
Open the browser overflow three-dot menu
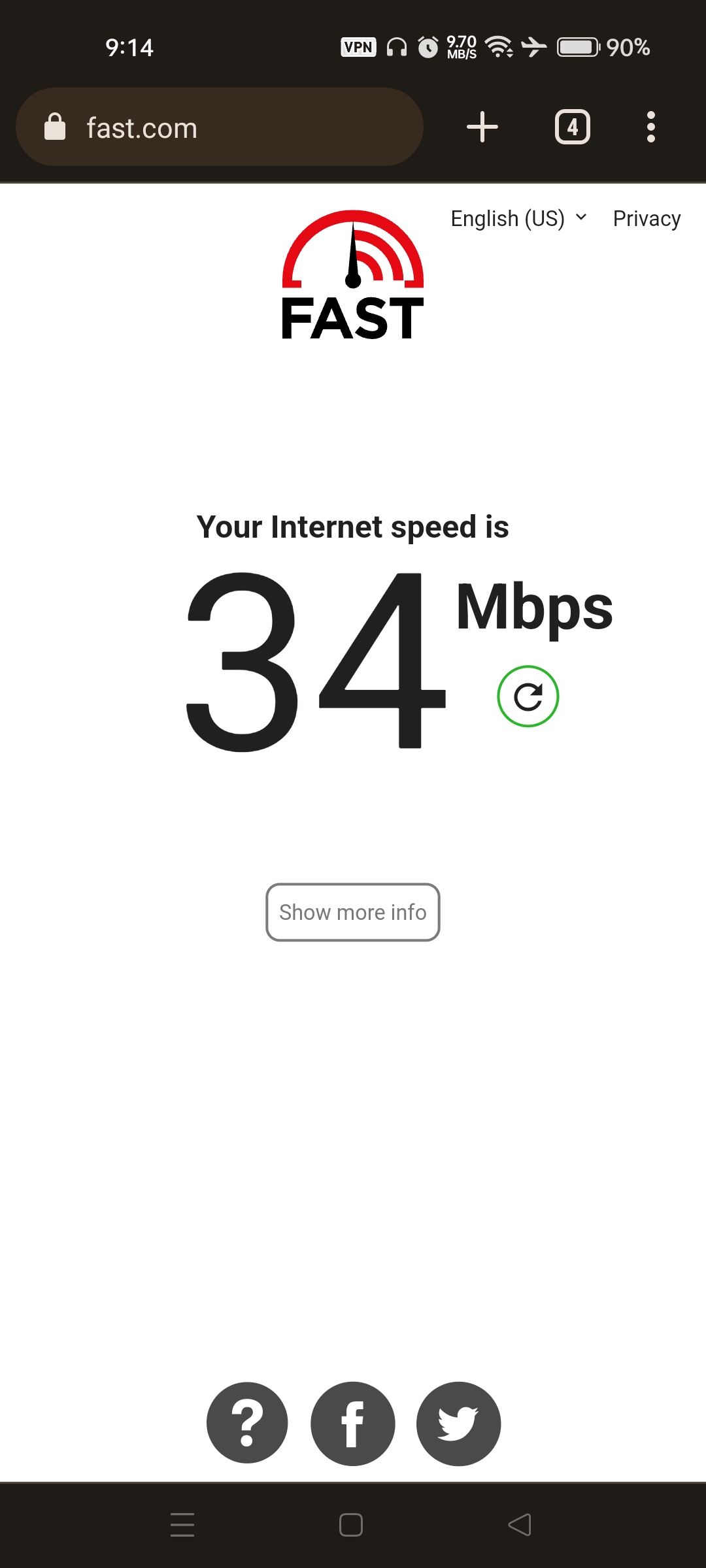pyautogui.click(x=651, y=127)
